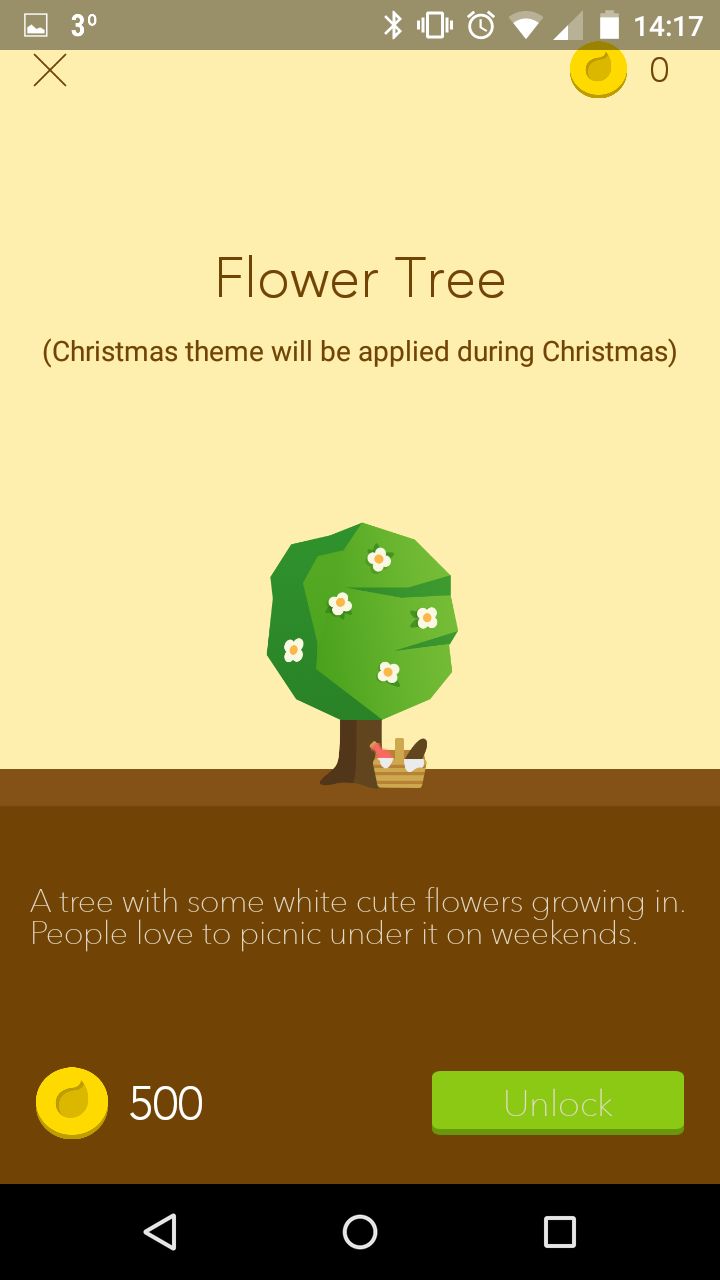
Task: Go back with the system back button
Action: [x=160, y=1232]
